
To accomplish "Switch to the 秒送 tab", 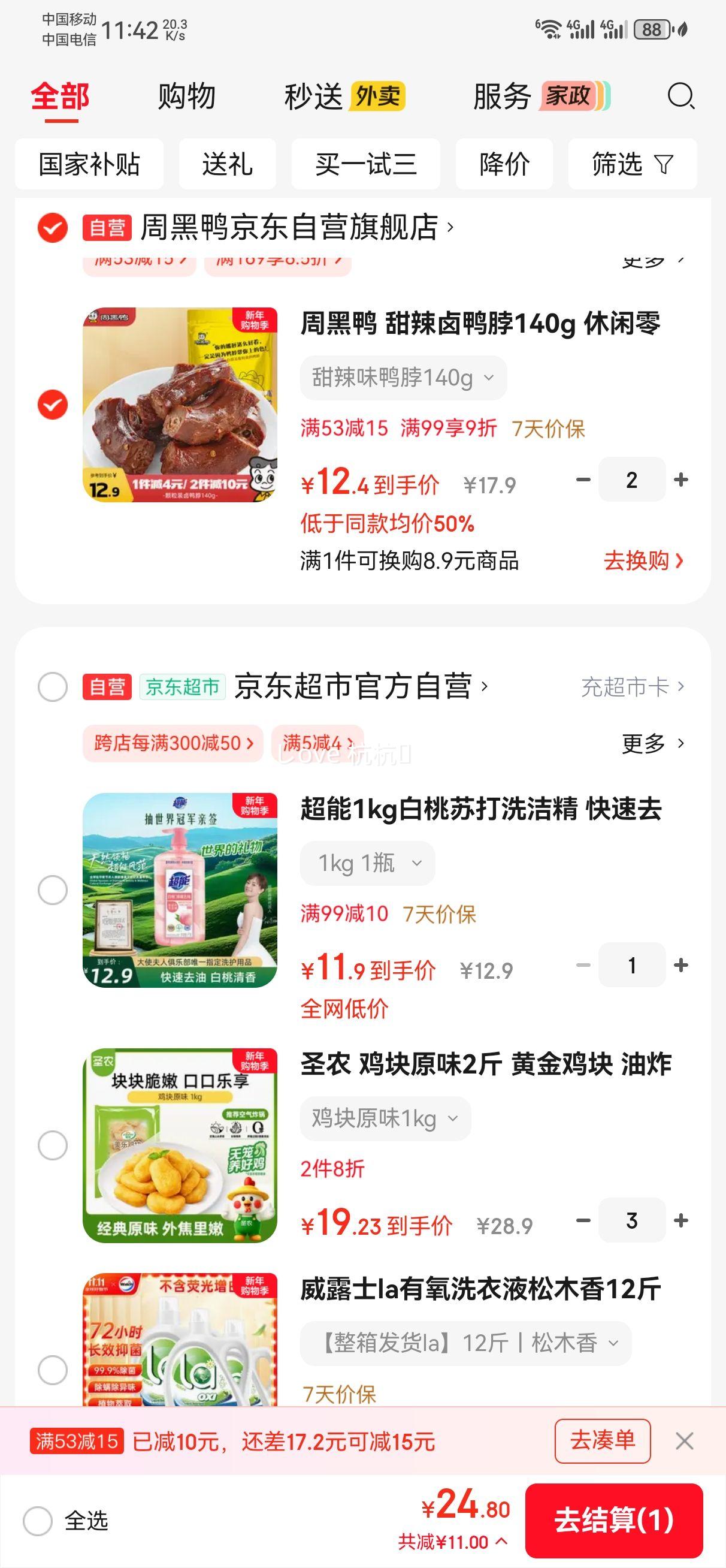I will pyautogui.click(x=312, y=95).
